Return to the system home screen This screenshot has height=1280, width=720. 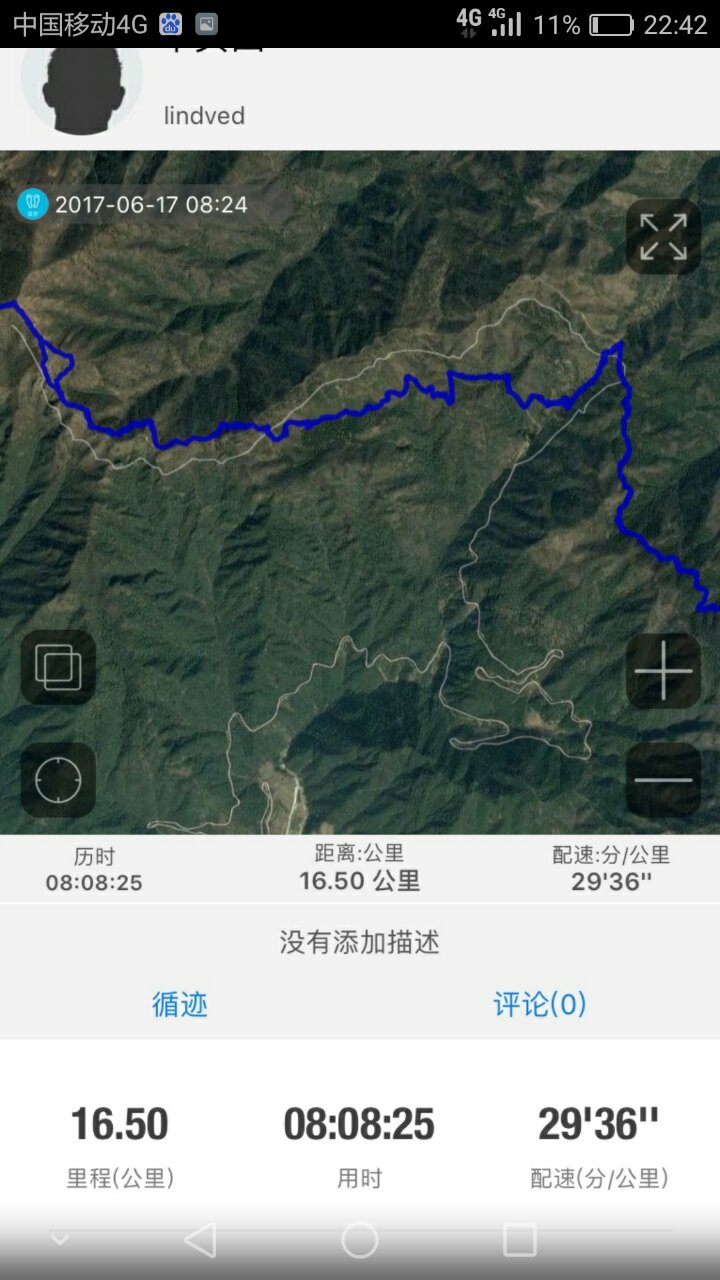tap(360, 1240)
